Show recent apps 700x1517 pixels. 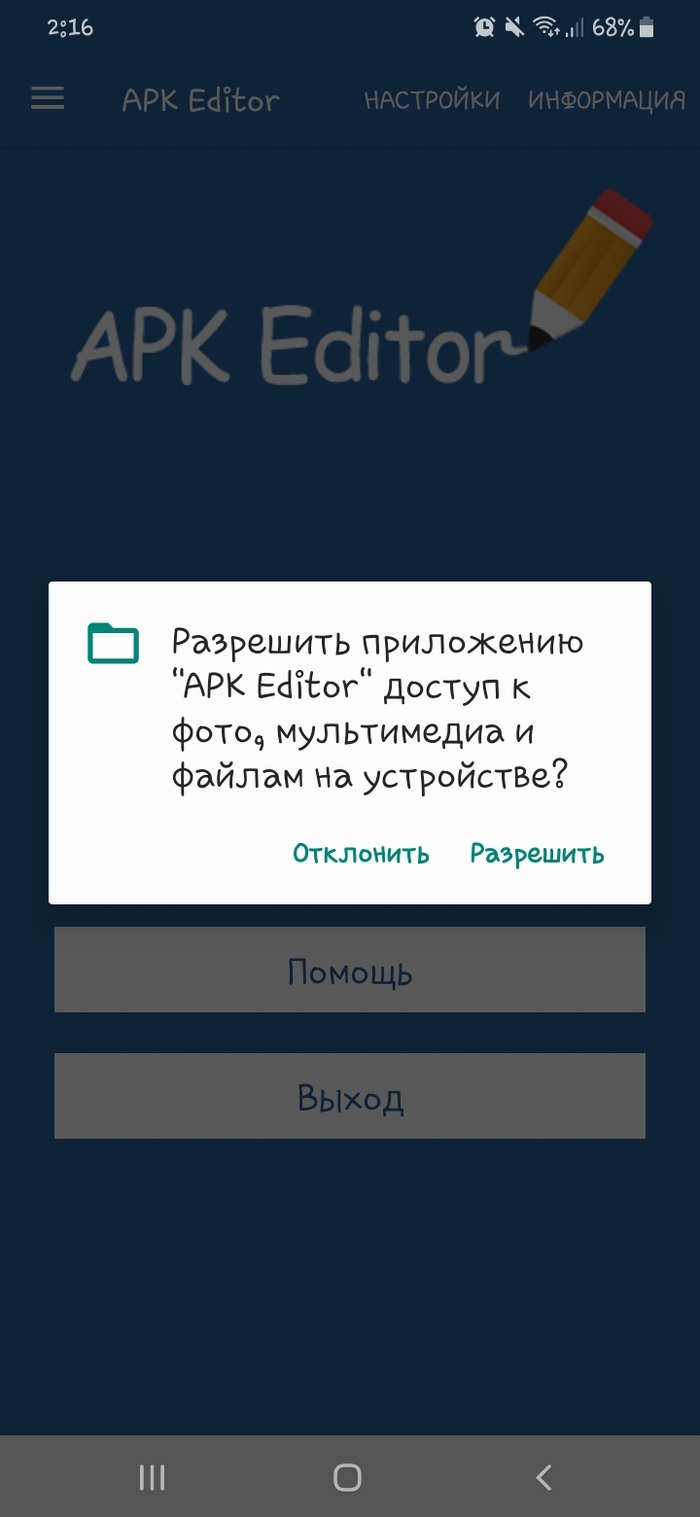point(152,1477)
